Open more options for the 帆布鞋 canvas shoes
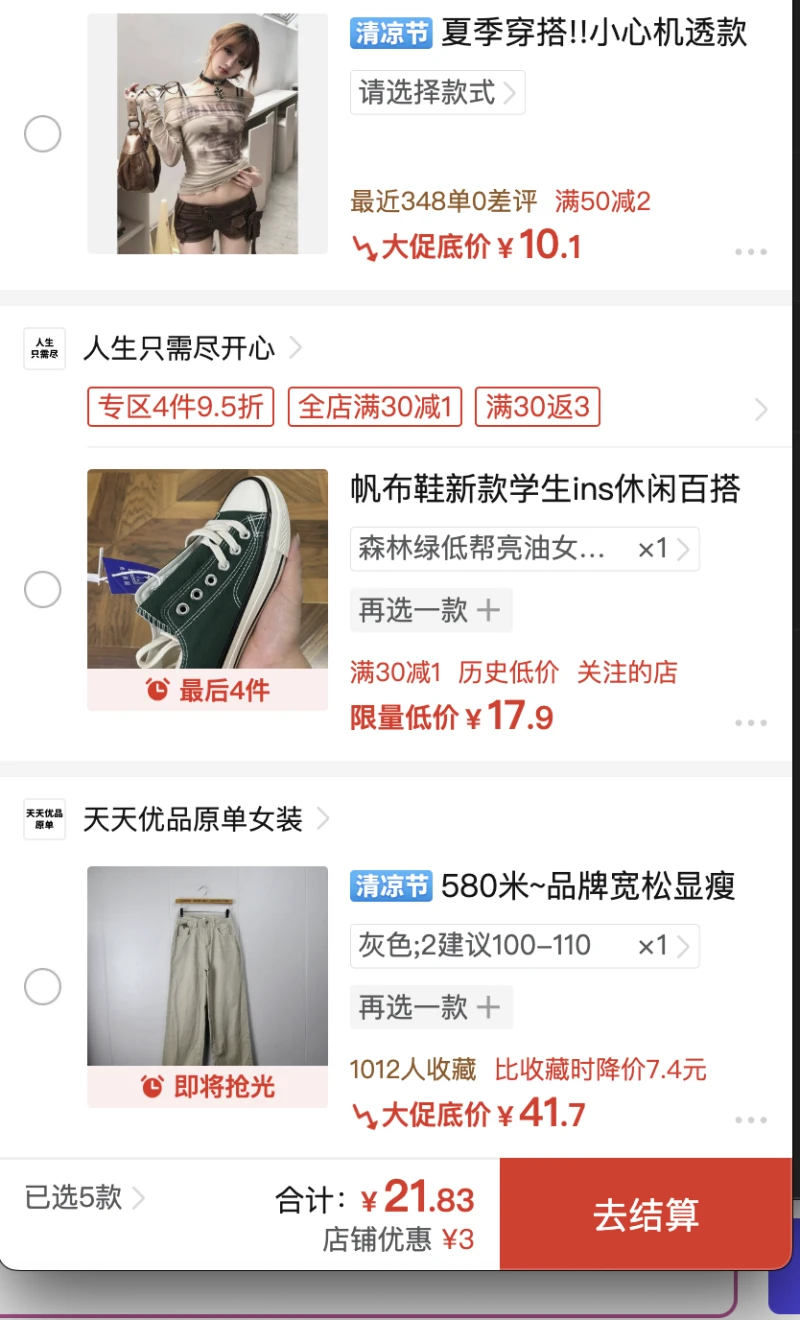800x1320 pixels. [x=751, y=722]
